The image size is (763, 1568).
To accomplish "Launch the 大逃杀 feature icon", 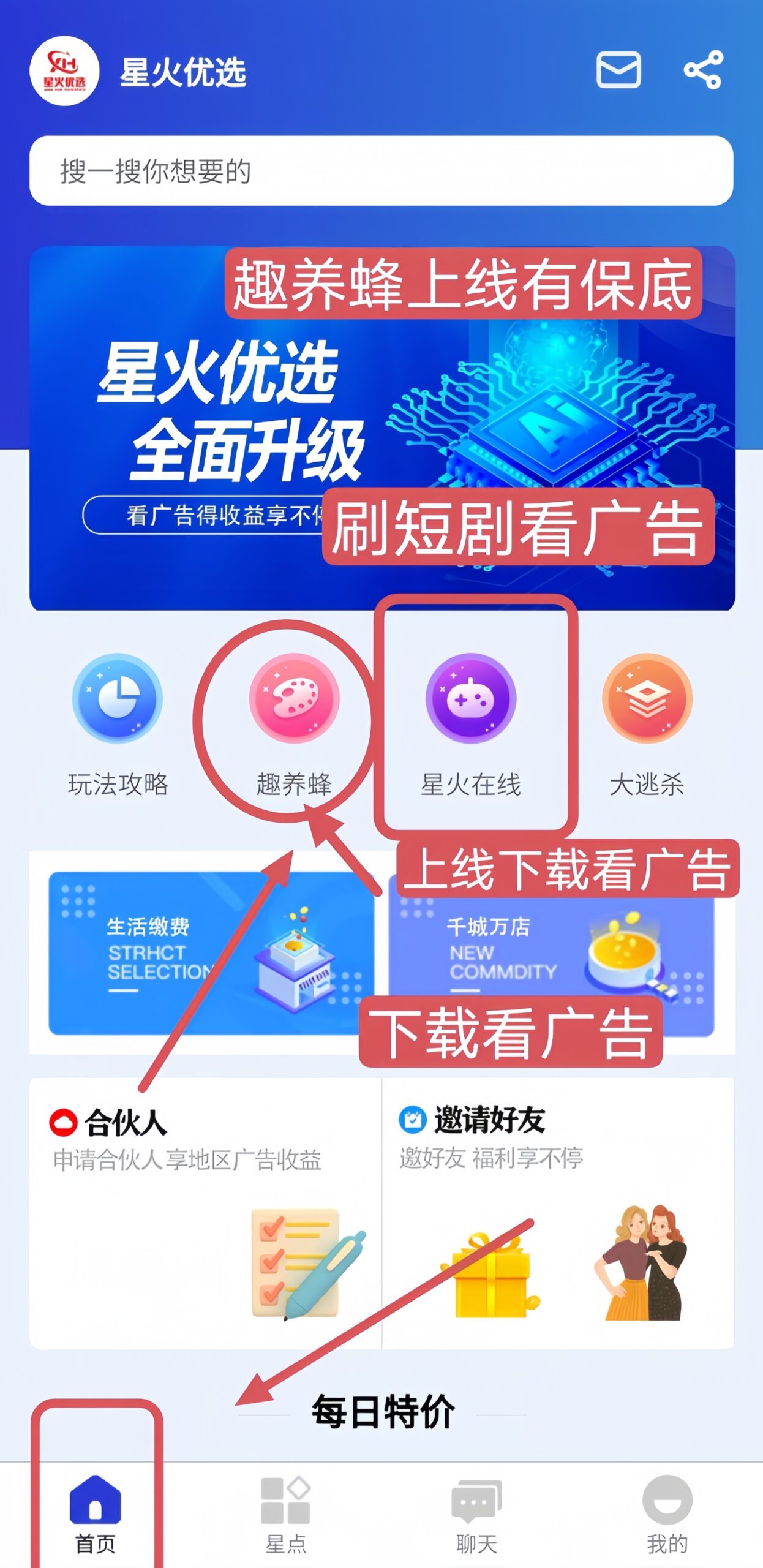I will coord(650,704).
